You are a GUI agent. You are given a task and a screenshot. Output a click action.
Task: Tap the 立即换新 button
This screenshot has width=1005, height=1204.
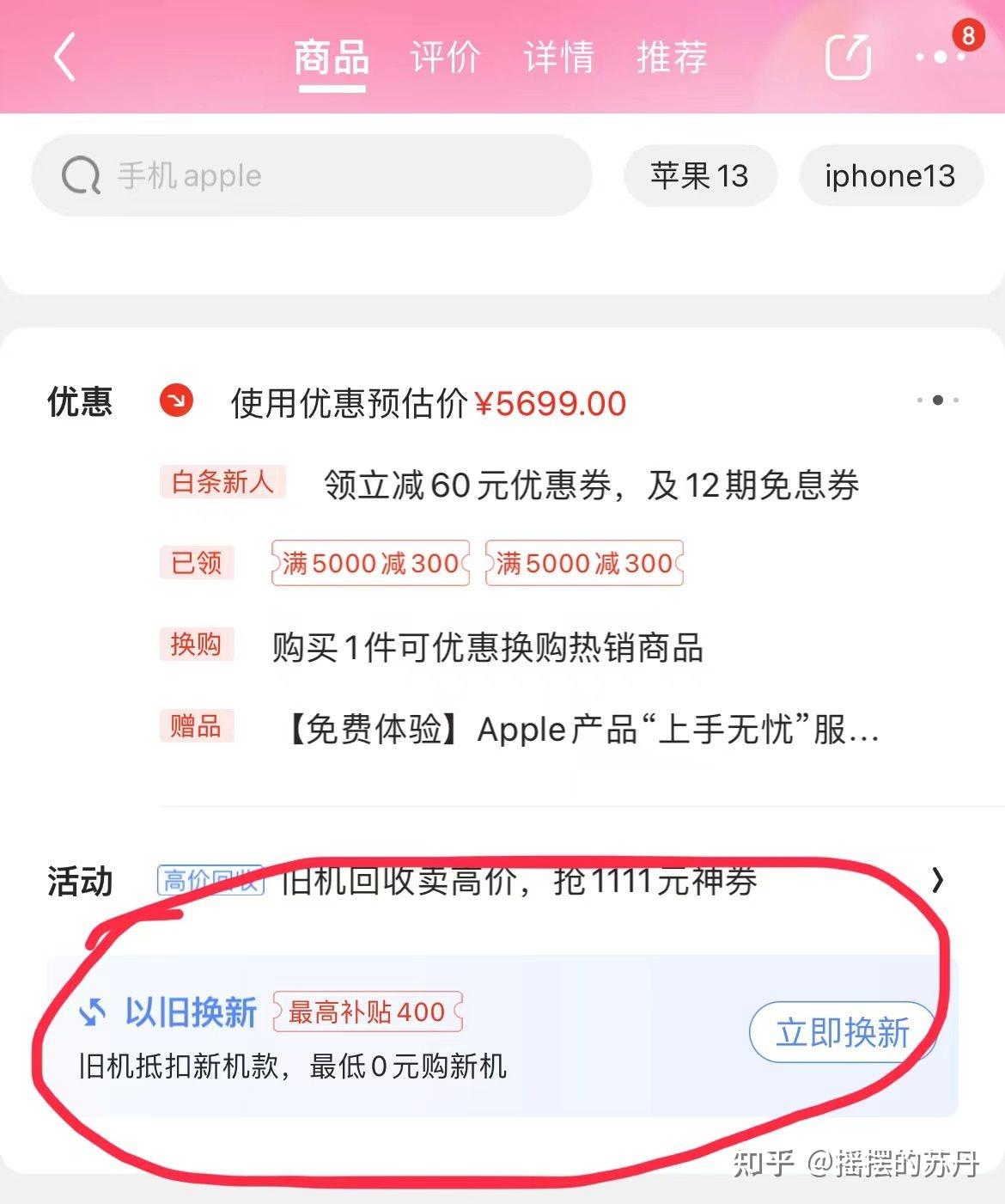842,1032
